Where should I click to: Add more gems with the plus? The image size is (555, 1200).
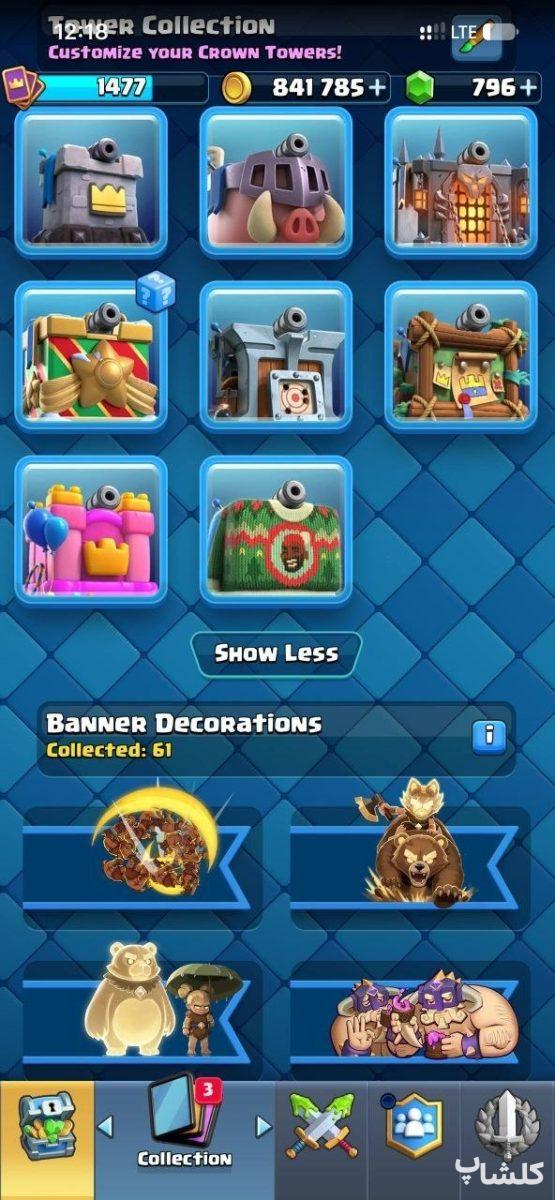click(530, 88)
